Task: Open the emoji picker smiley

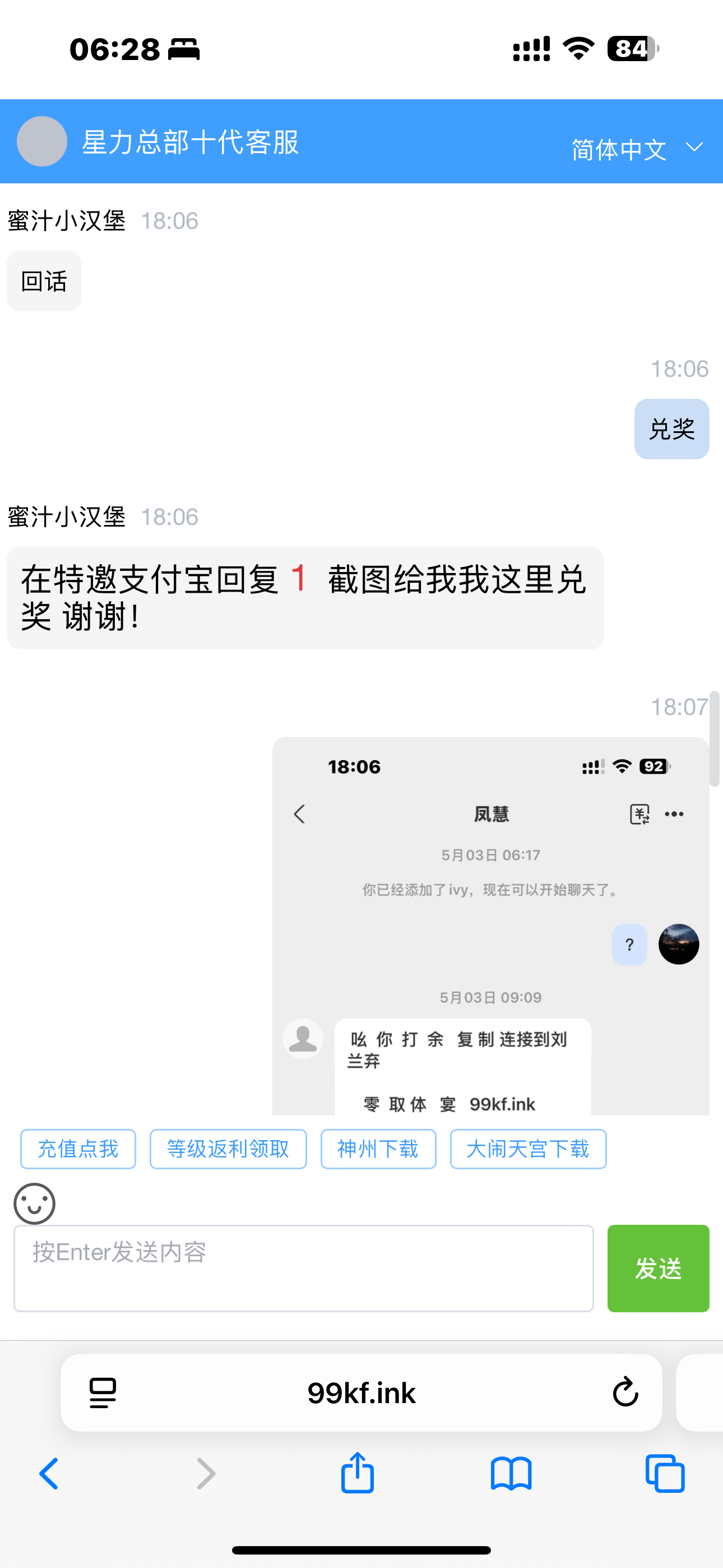Action: 35,1203
